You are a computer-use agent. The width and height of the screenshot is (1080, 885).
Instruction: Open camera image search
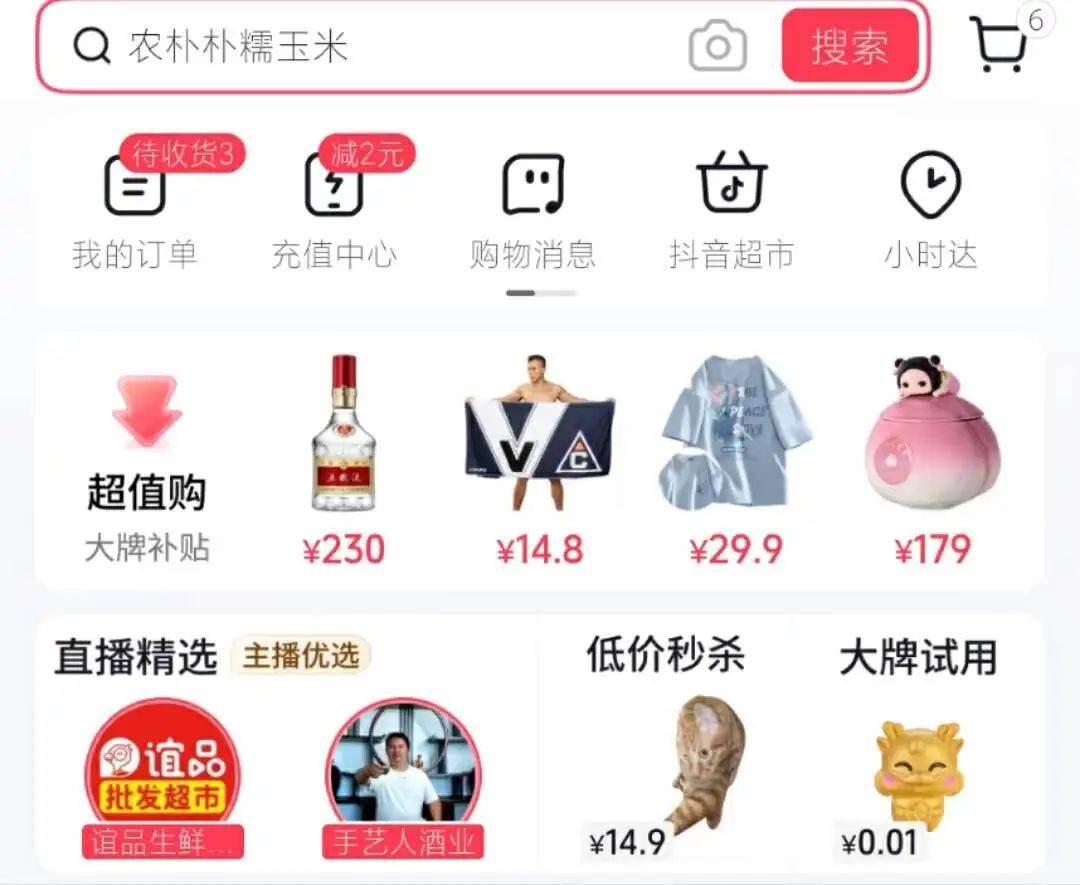[x=717, y=47]
